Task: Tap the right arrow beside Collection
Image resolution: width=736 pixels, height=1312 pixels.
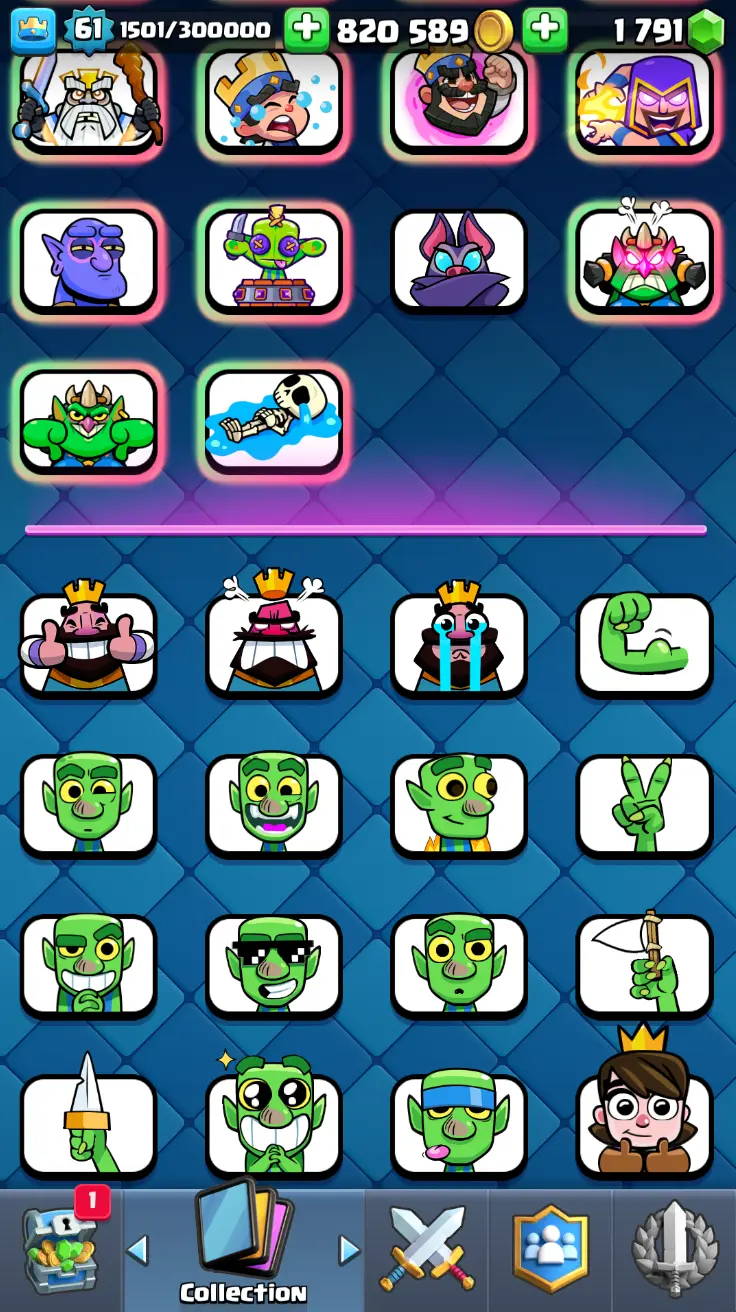Action: click(349, 1249)
